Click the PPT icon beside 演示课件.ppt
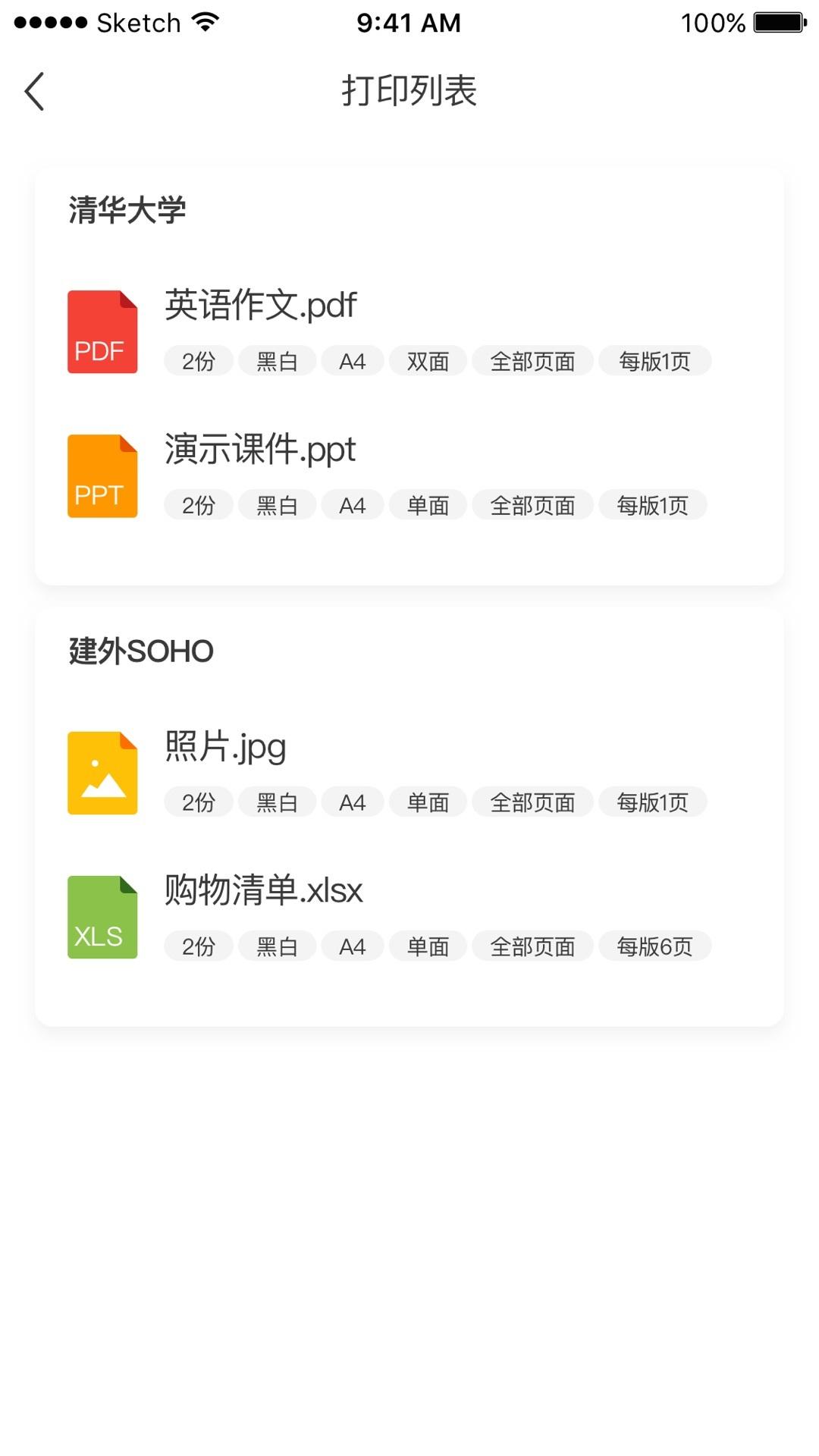819x1456 pixels. pos(102,476)
